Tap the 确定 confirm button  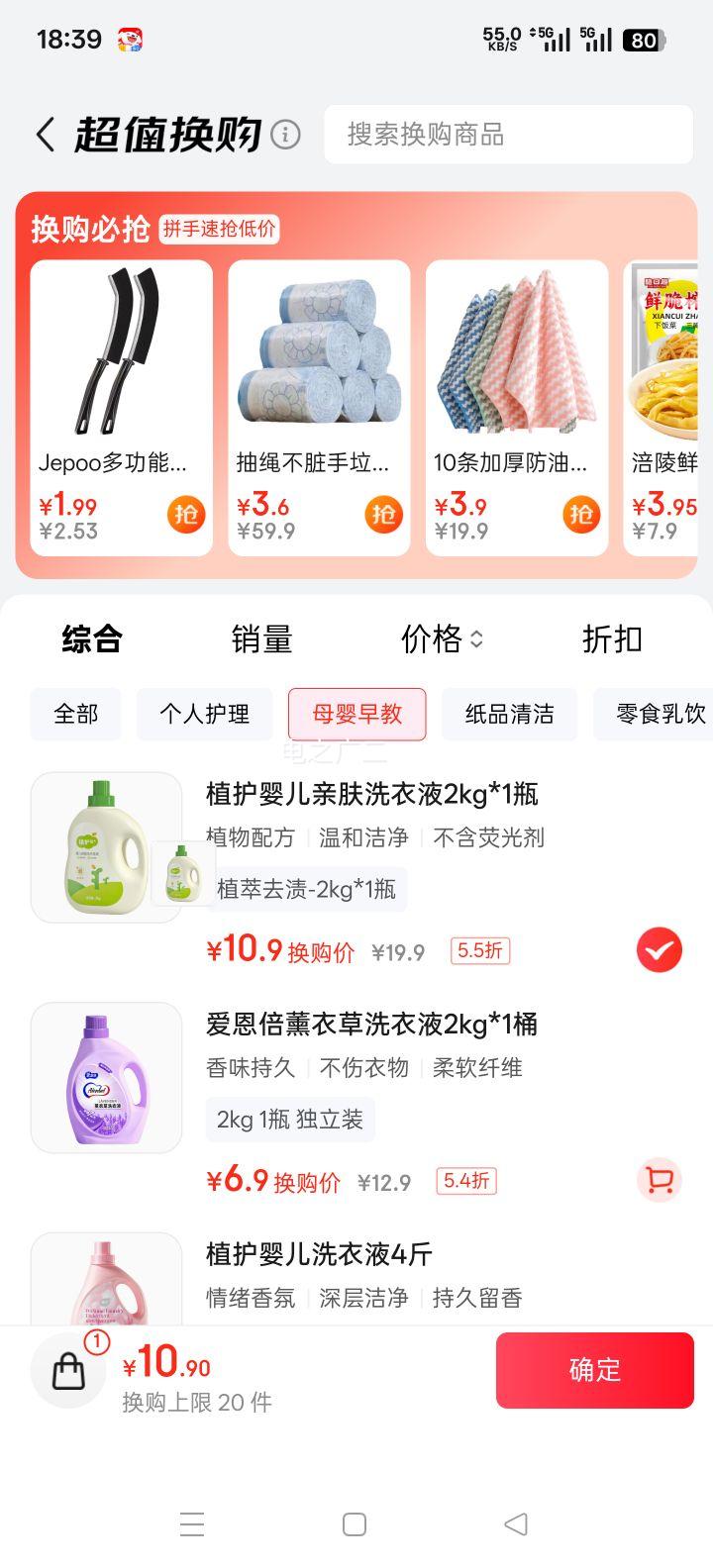(594, 1370)
